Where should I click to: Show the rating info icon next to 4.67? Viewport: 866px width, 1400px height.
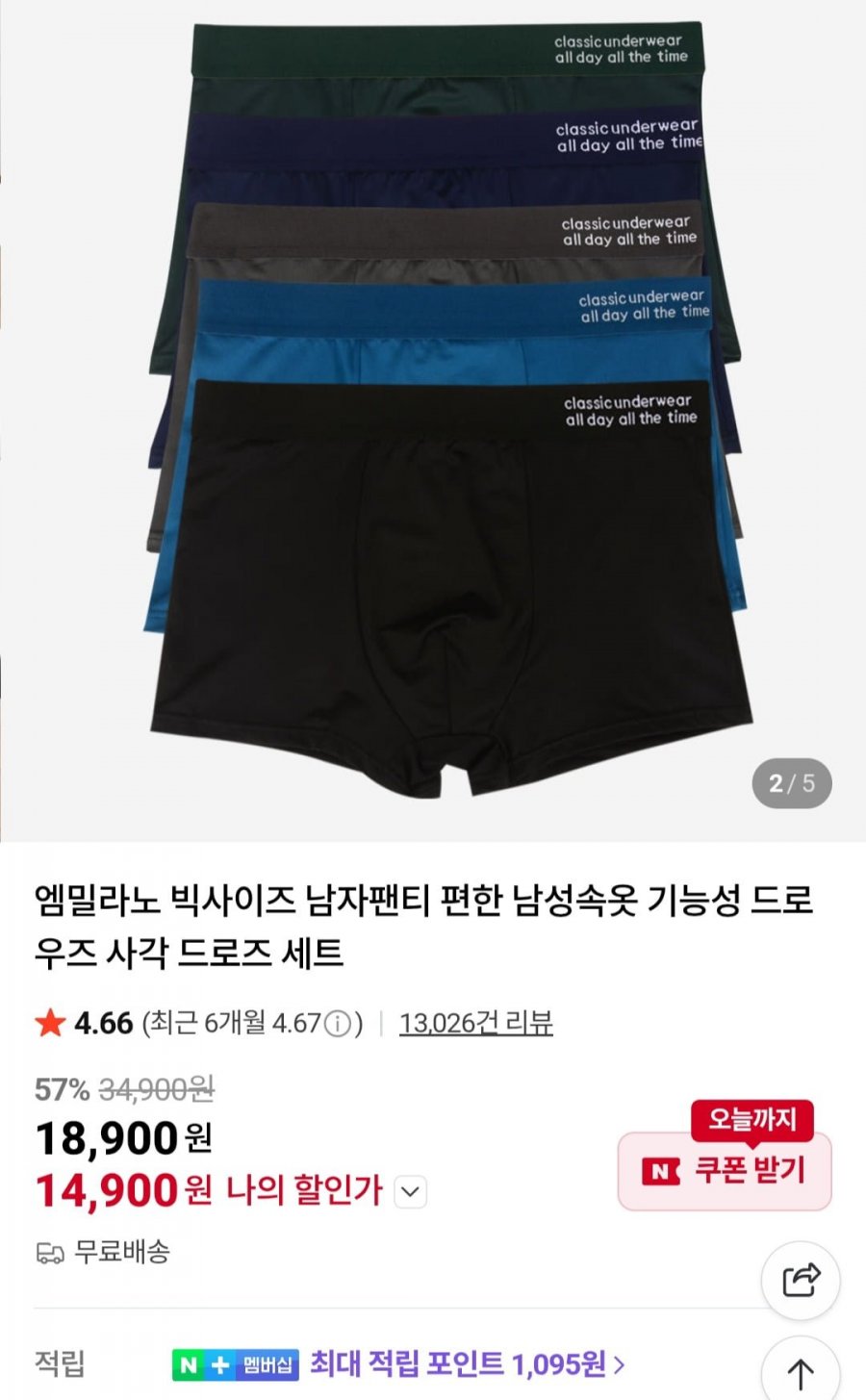click(x=337, y=1024)
